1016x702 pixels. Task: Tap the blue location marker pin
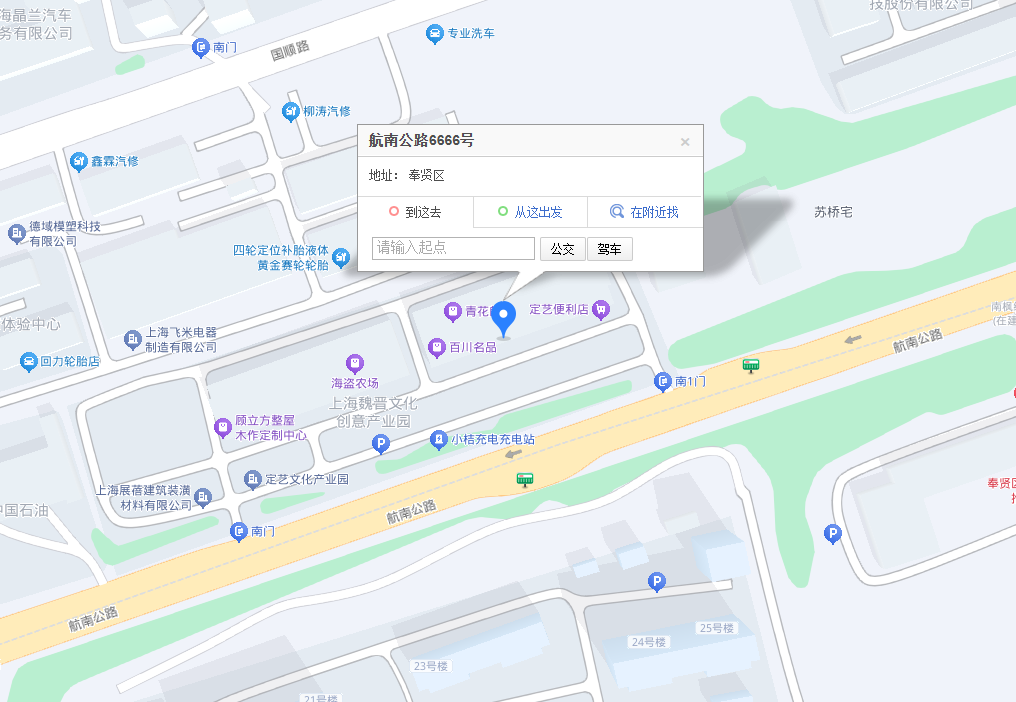505,317
